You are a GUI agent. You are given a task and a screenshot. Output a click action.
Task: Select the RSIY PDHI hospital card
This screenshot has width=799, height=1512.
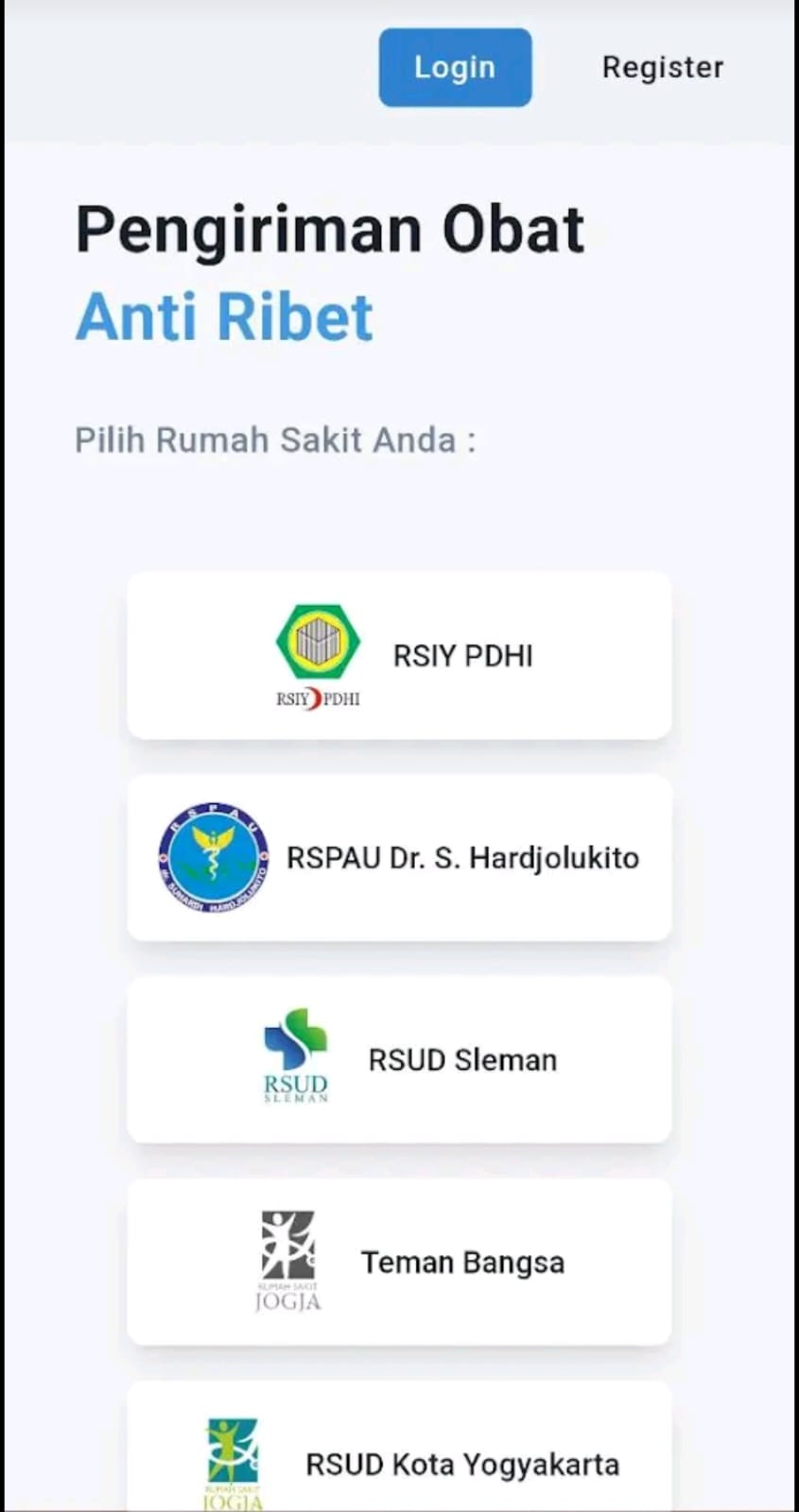[399, 654]
